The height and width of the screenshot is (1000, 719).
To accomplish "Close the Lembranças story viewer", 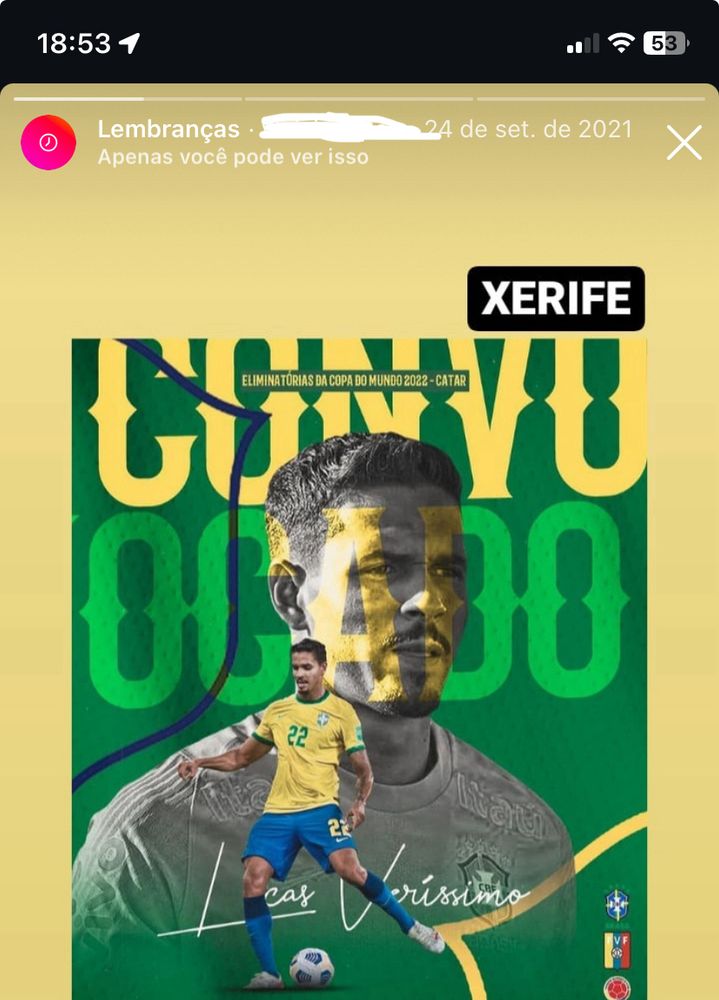I will pyautogui.click(x=684, y=142).
